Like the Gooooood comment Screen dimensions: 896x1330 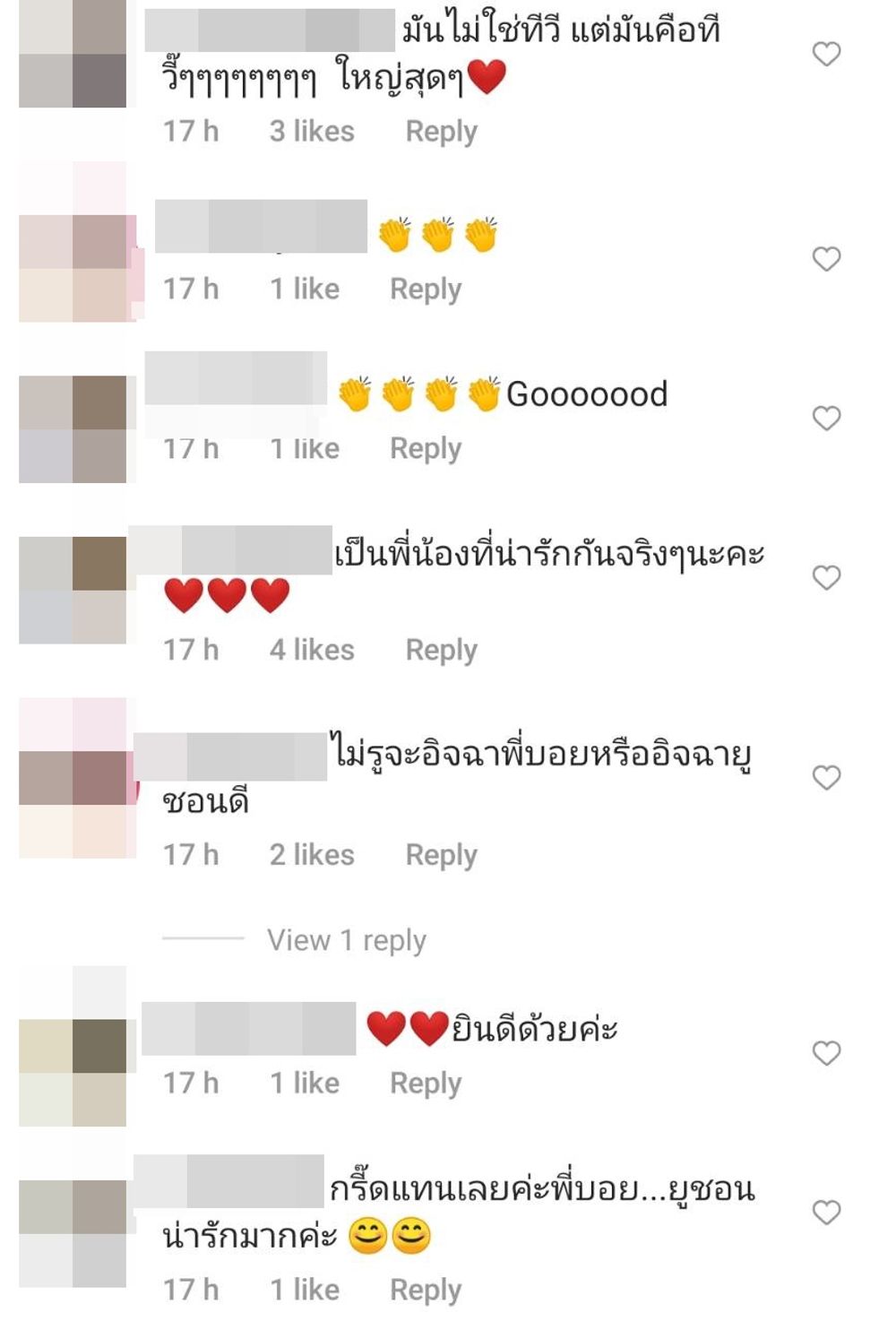click(x=826, y=419)
